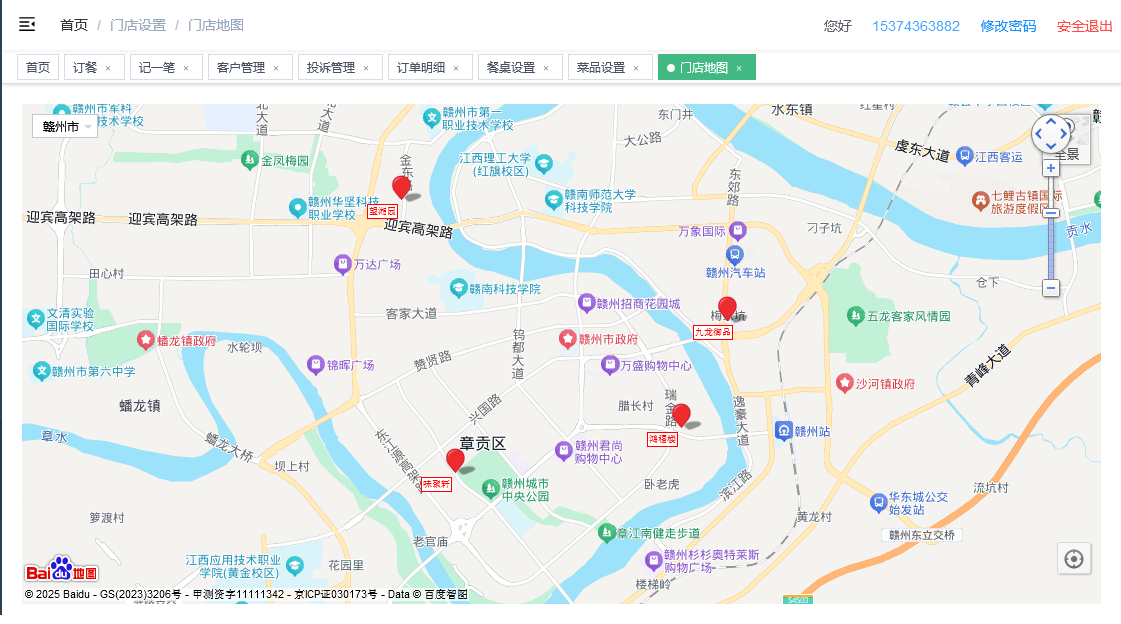Switch to the 客户管理 tab
This screenshot has width=1121, height=624.
tap(240, 67)
